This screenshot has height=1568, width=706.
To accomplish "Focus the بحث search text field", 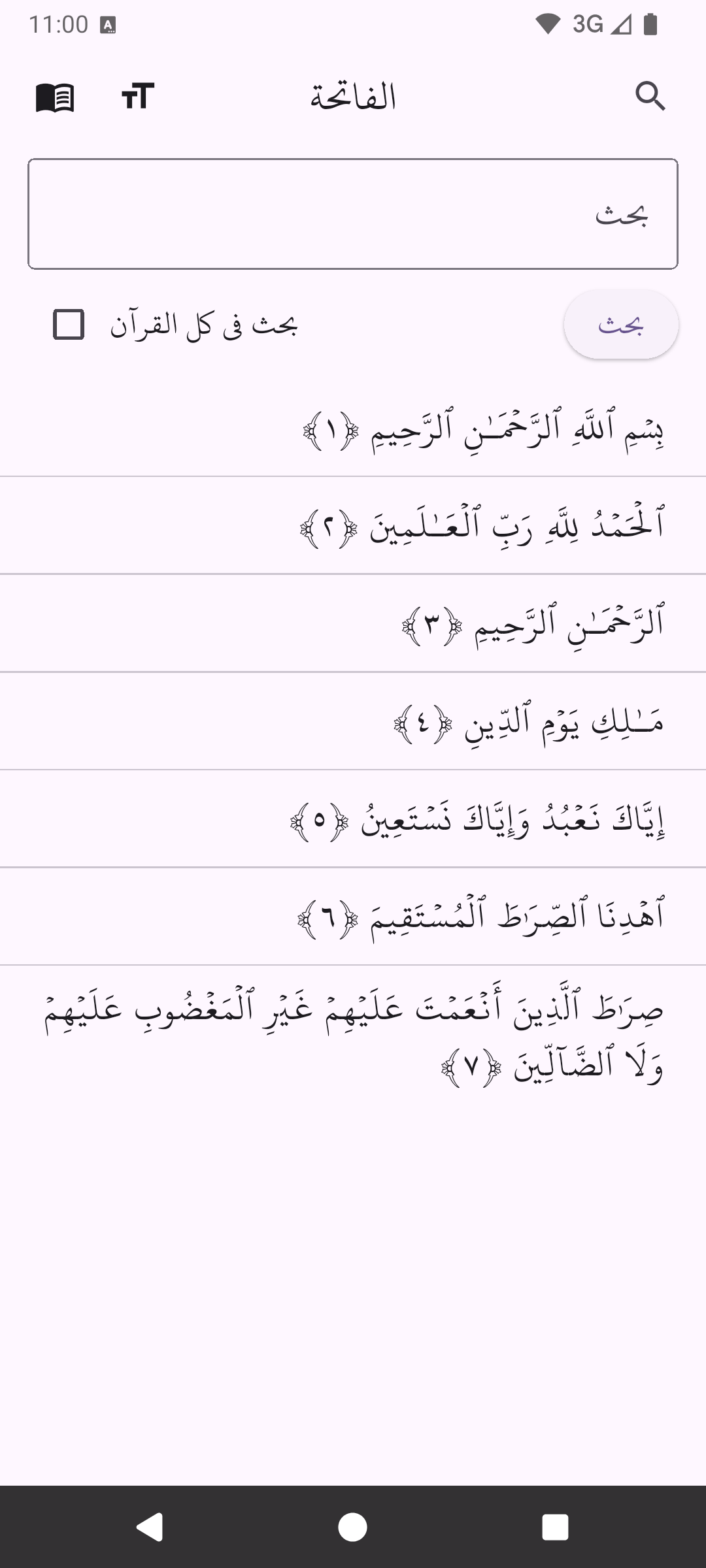I will point(353,214).
